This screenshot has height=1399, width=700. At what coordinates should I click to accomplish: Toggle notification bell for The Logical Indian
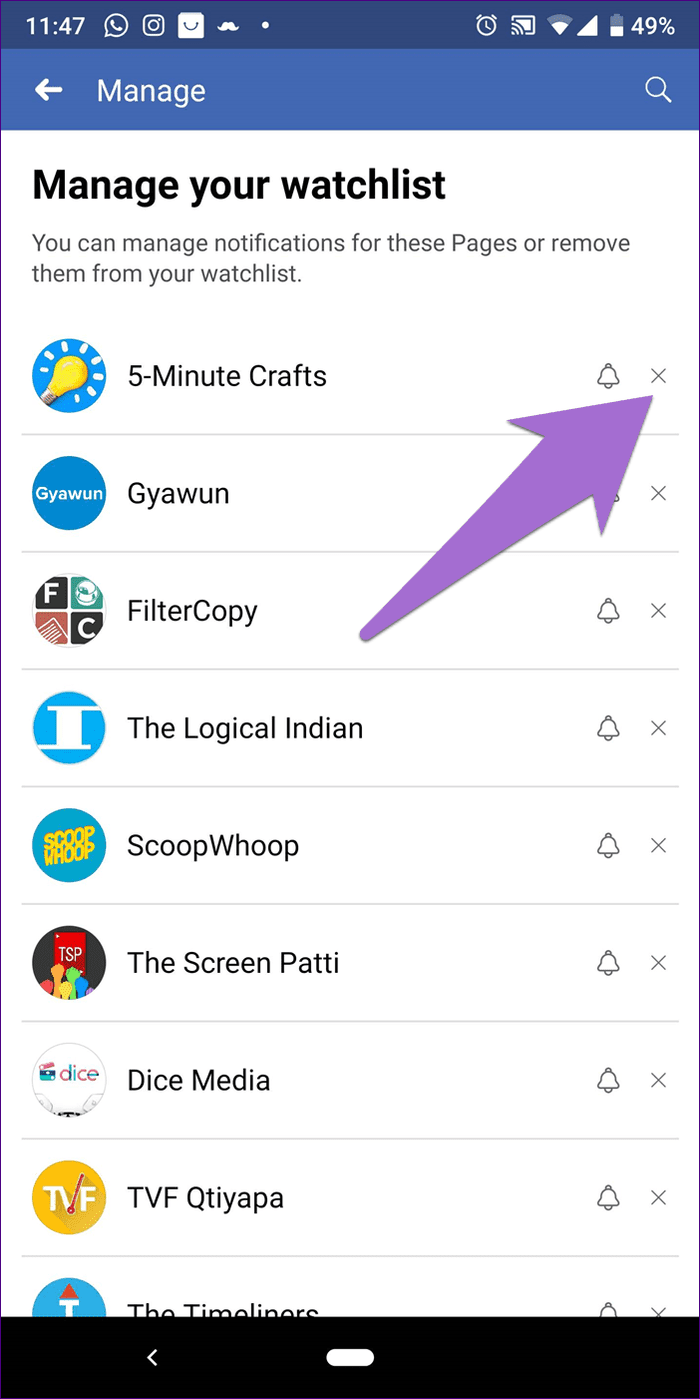608,728
